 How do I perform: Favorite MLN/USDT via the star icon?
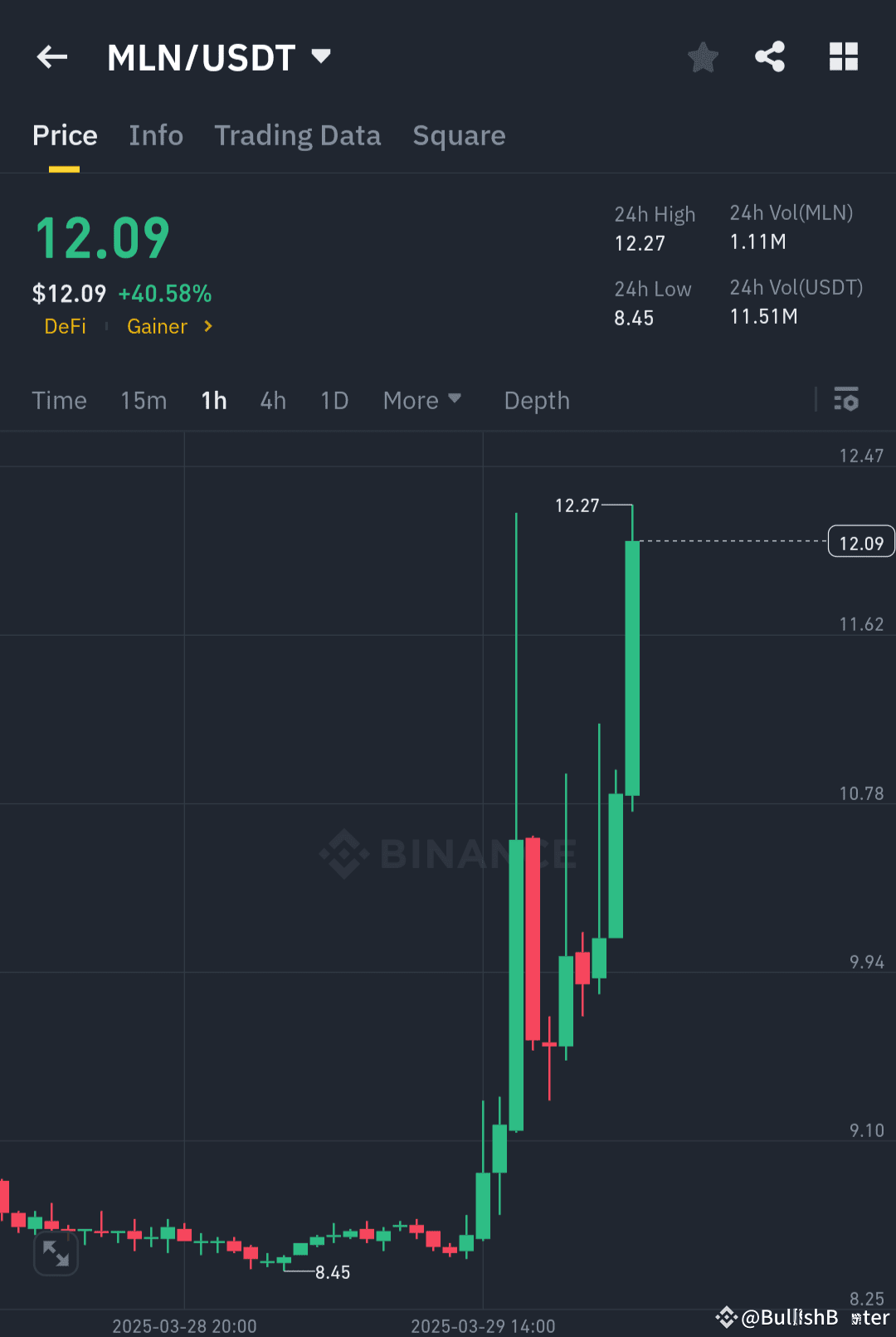(x=703, y=56)
